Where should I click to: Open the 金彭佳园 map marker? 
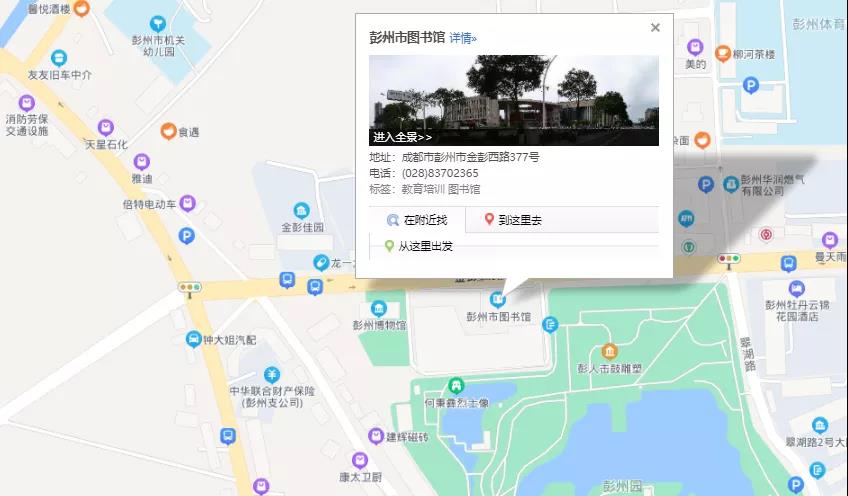[x=297, y=211]
